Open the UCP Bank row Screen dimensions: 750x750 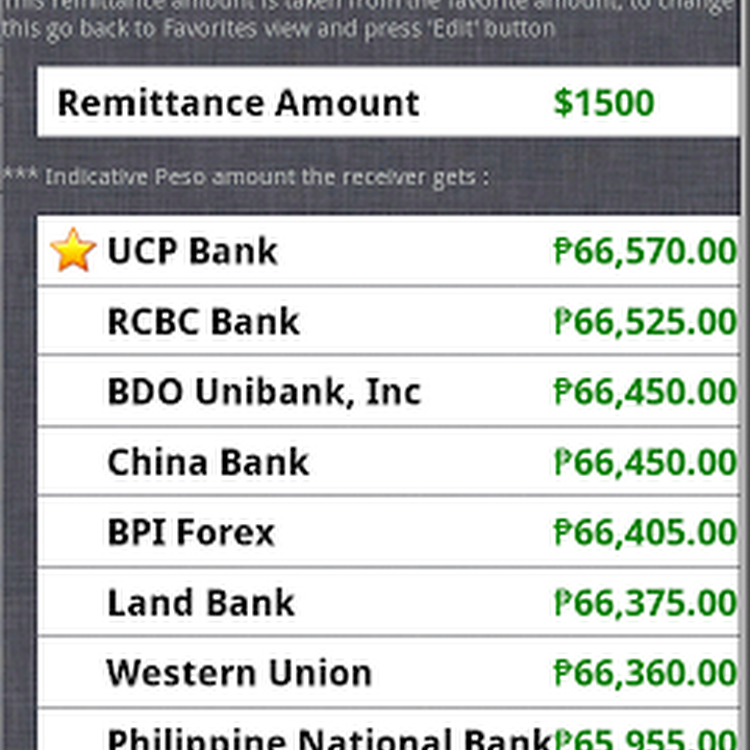point(388,251)
